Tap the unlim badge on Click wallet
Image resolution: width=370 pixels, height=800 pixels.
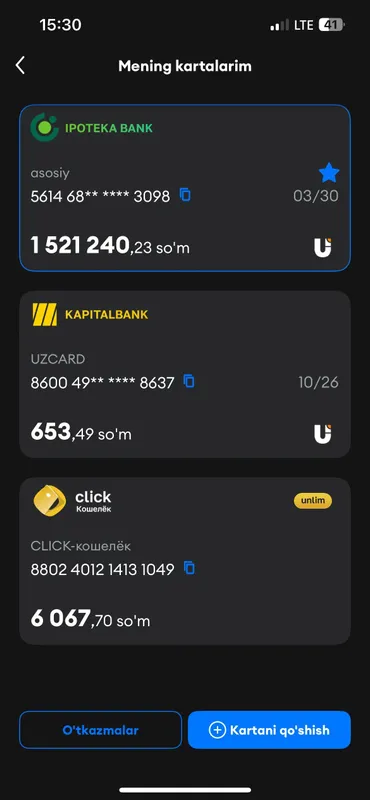click(313, 501)
